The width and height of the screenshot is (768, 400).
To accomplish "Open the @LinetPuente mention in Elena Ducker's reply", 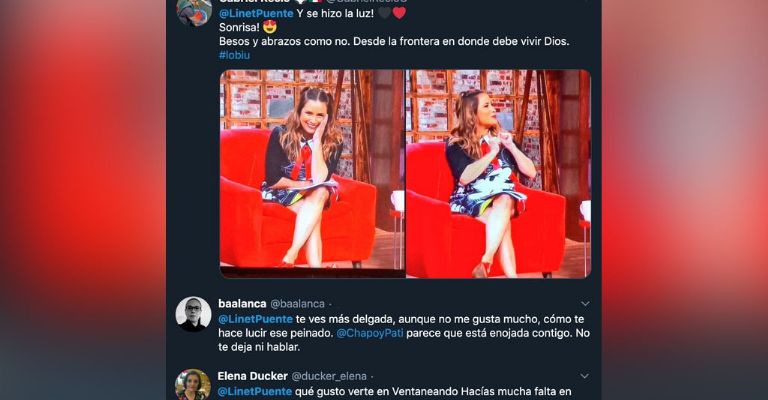I will pyautogui.click(x=255, y=391).
